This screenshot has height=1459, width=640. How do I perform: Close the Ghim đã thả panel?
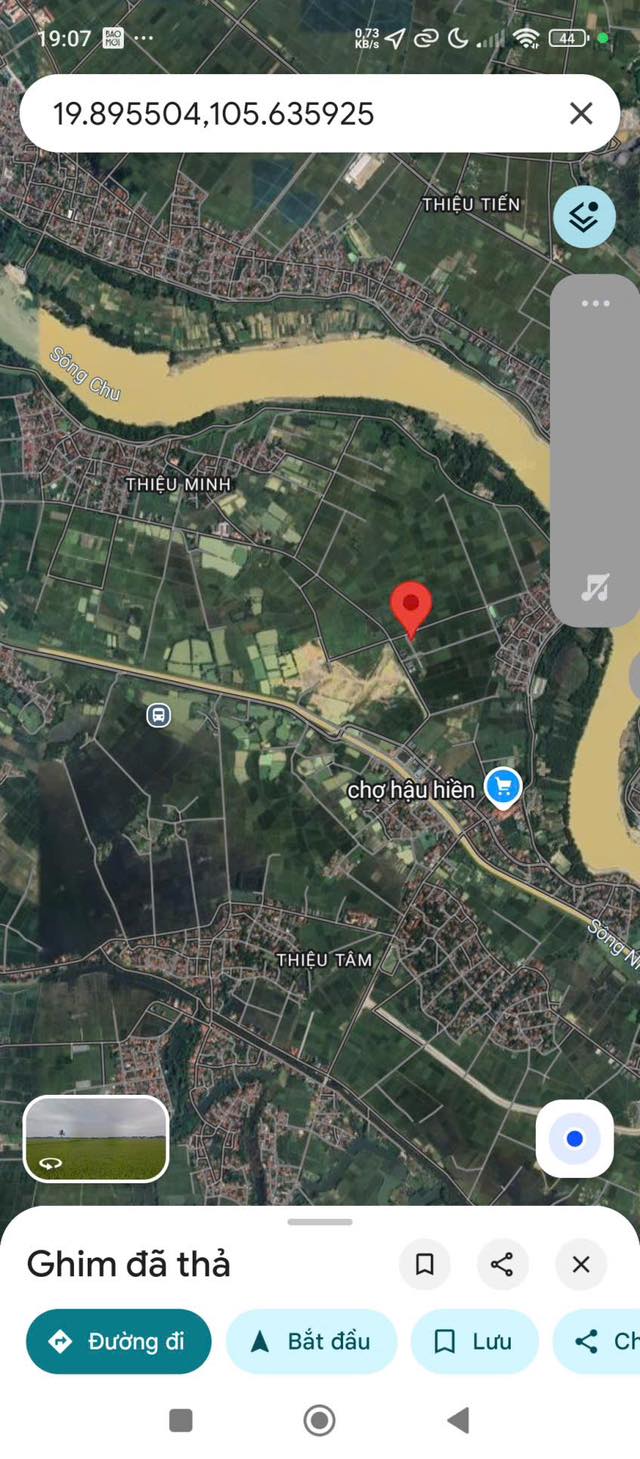581,1265
